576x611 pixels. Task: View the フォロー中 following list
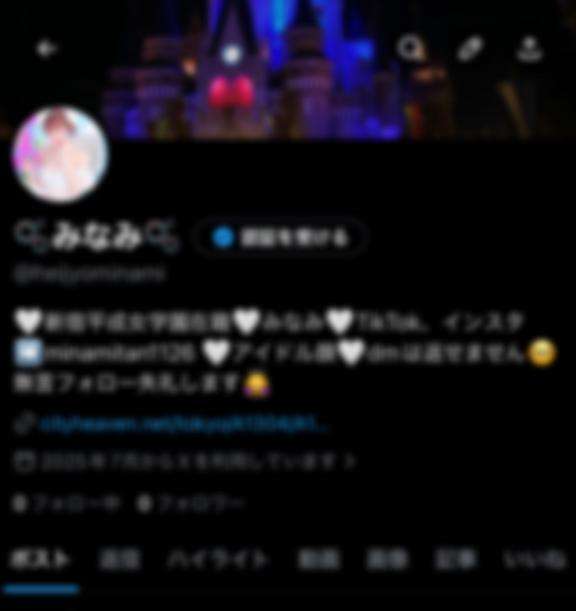65,504
